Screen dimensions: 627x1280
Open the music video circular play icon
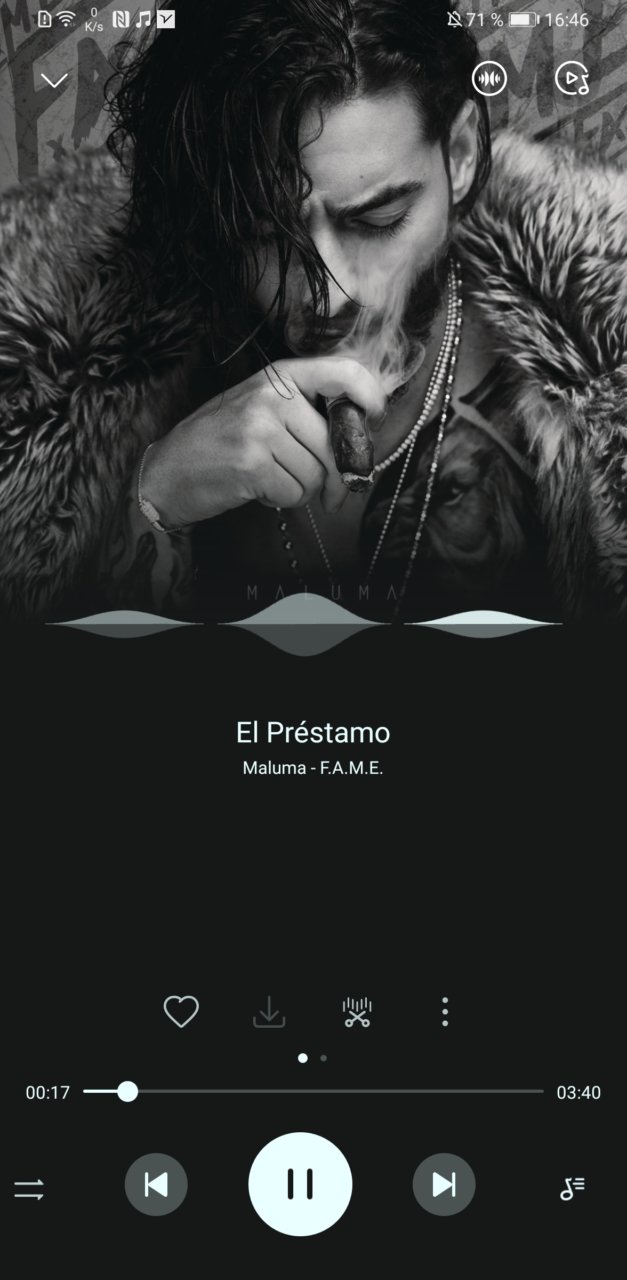[573, 79]
